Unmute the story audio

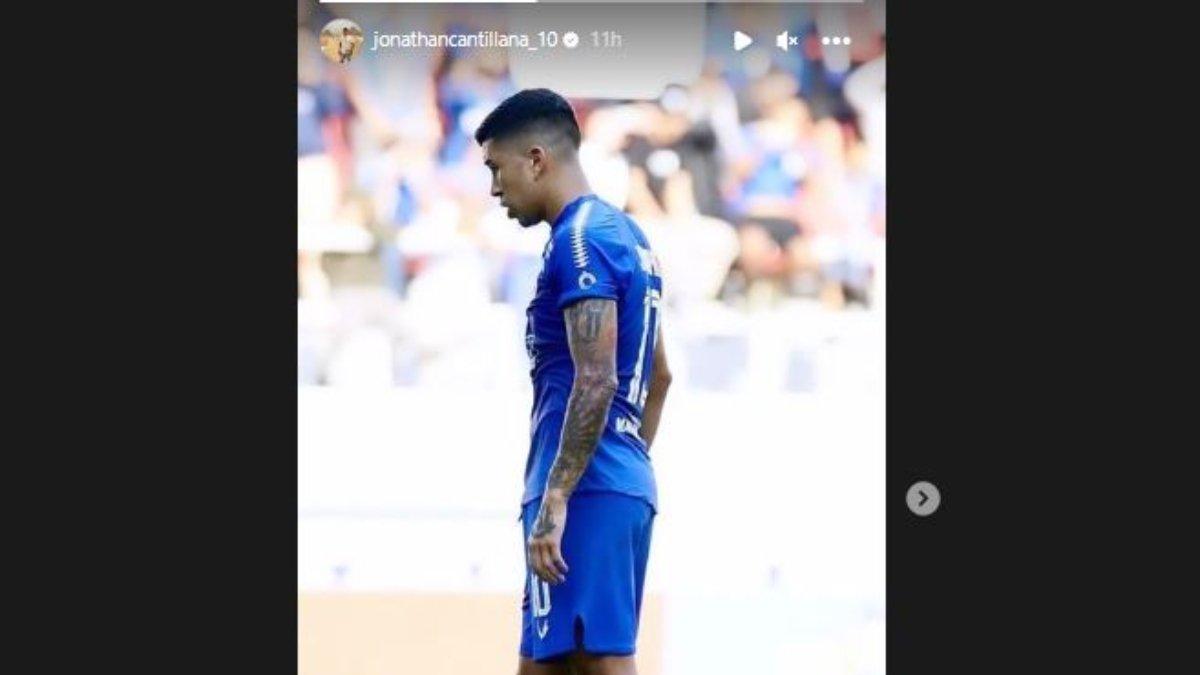tap(787, 41)
